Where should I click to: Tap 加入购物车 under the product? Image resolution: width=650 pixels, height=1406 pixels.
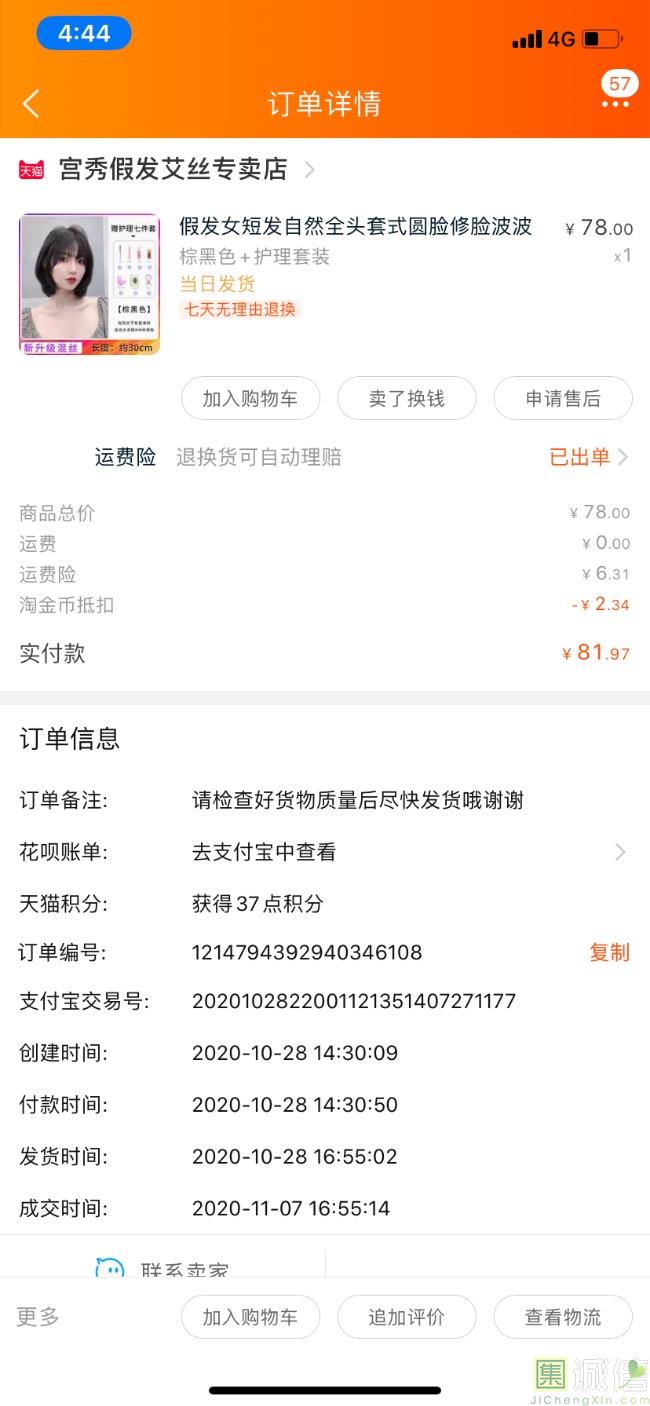point(250,399)
